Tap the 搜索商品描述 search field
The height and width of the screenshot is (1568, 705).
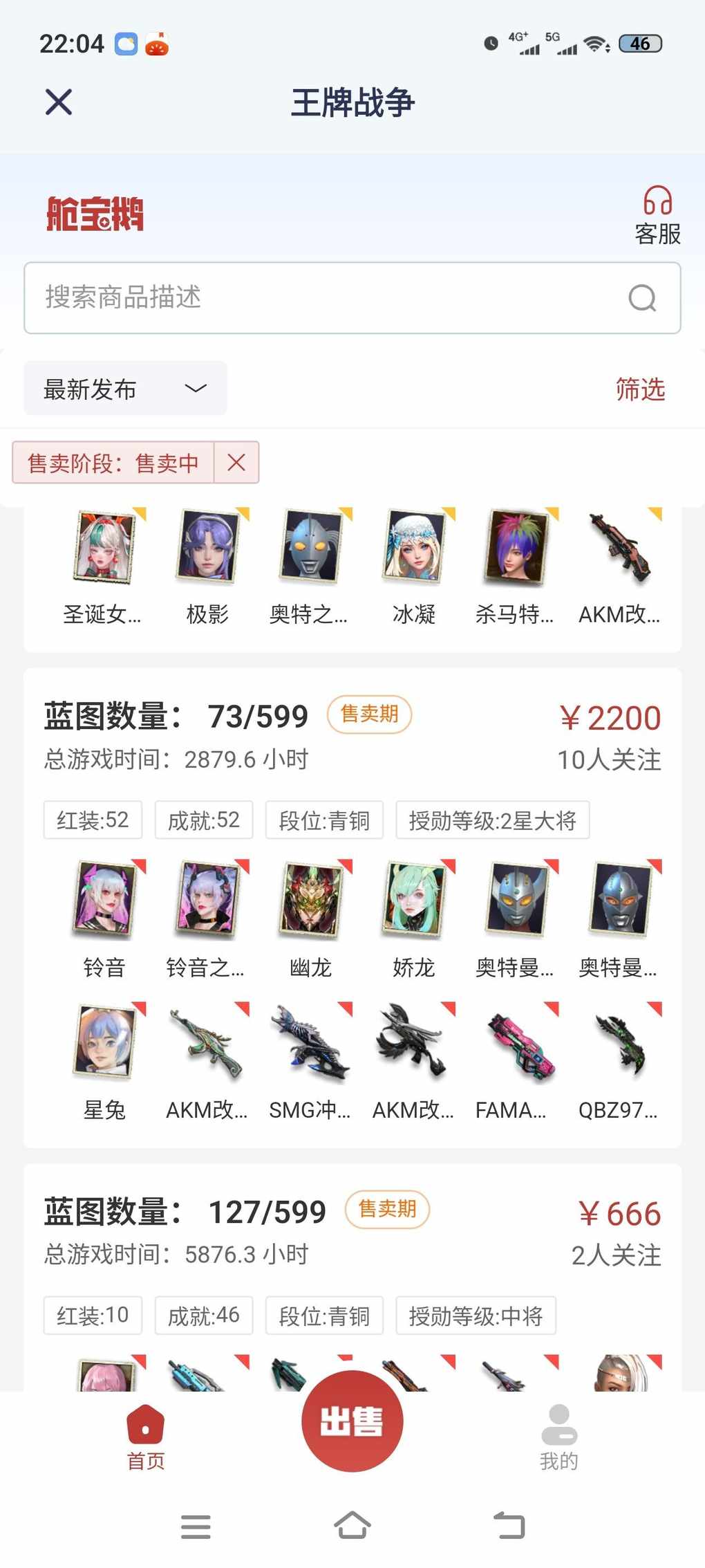(325, 298)
